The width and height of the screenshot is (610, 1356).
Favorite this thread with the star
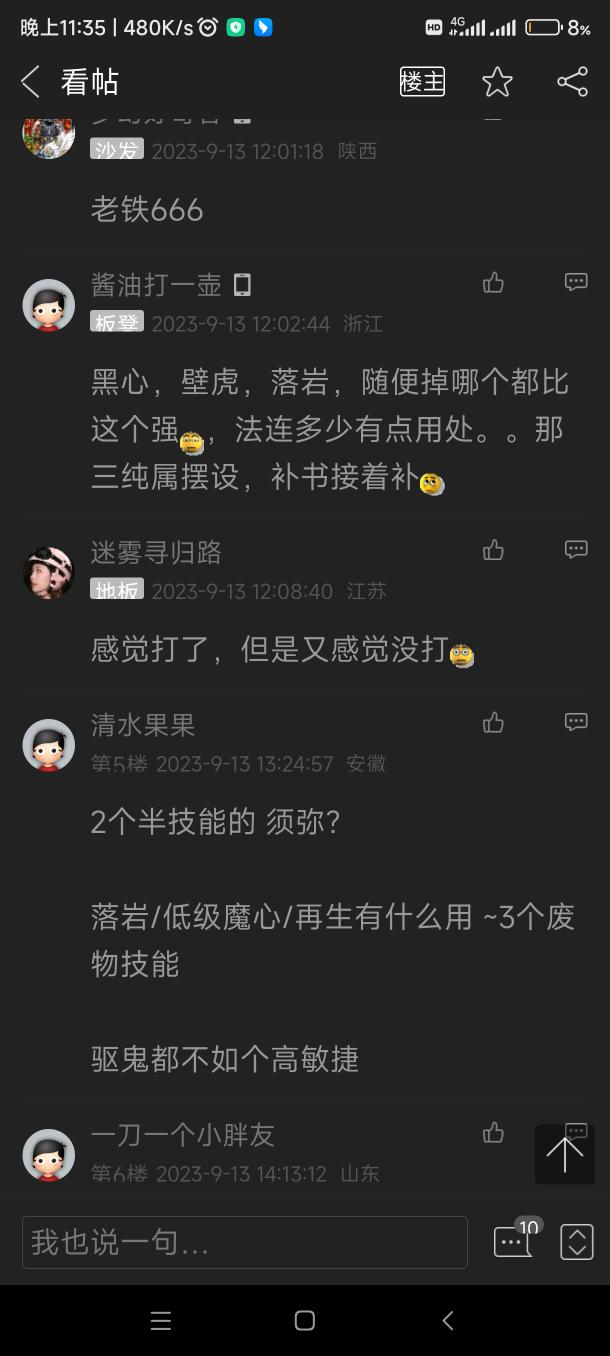pos(497,82)
